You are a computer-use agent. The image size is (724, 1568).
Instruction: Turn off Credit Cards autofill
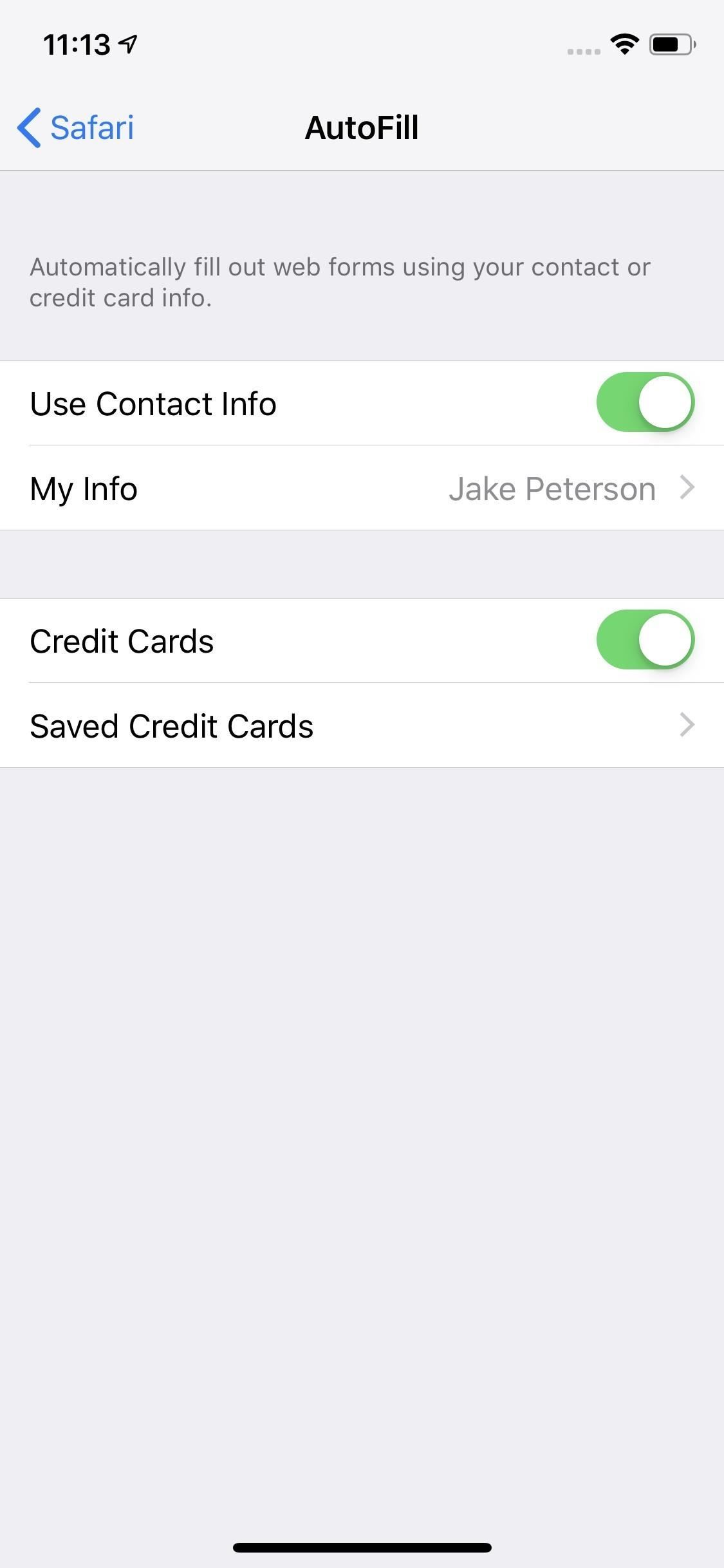pyautogui.click(x=645, y=640)
